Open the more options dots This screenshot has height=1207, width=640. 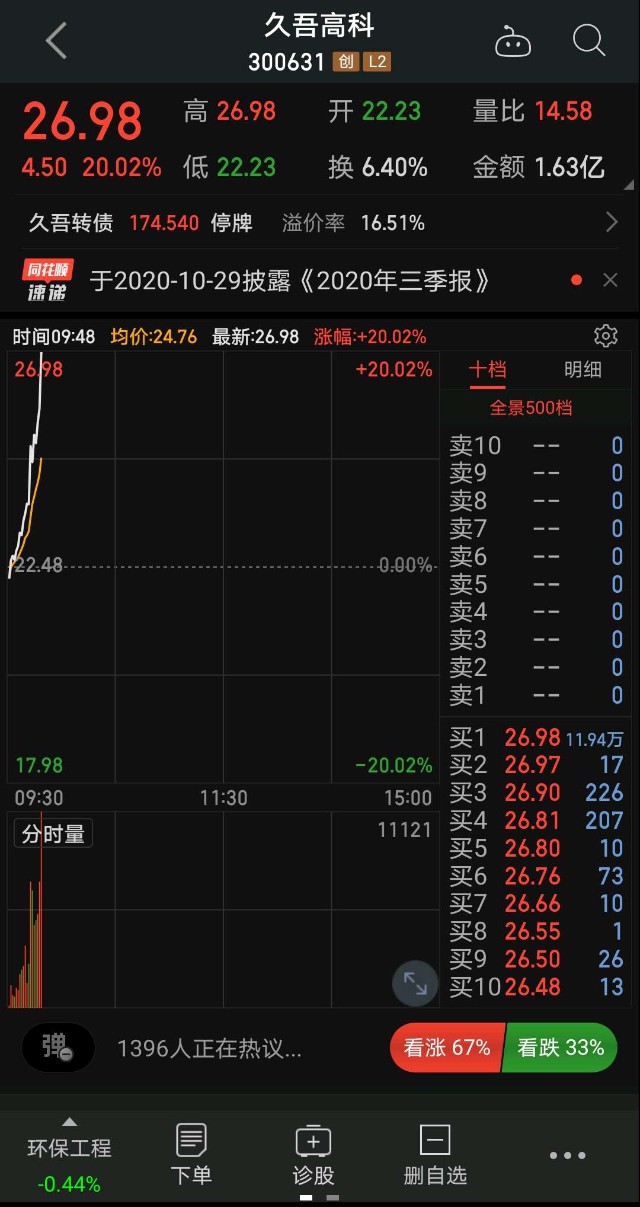(x=567, y=1155)
